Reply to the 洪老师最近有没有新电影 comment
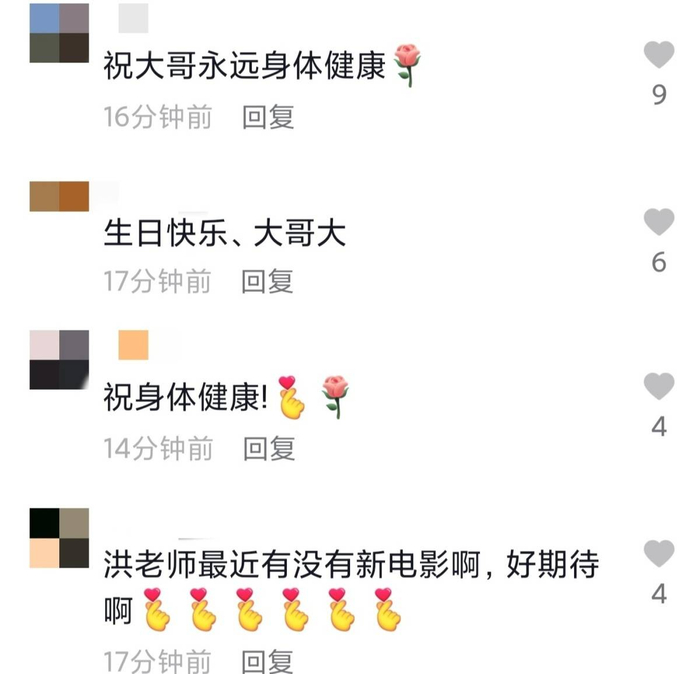This screenshot has height=674, width=700. pyautogui.click(x=268, y=661)
